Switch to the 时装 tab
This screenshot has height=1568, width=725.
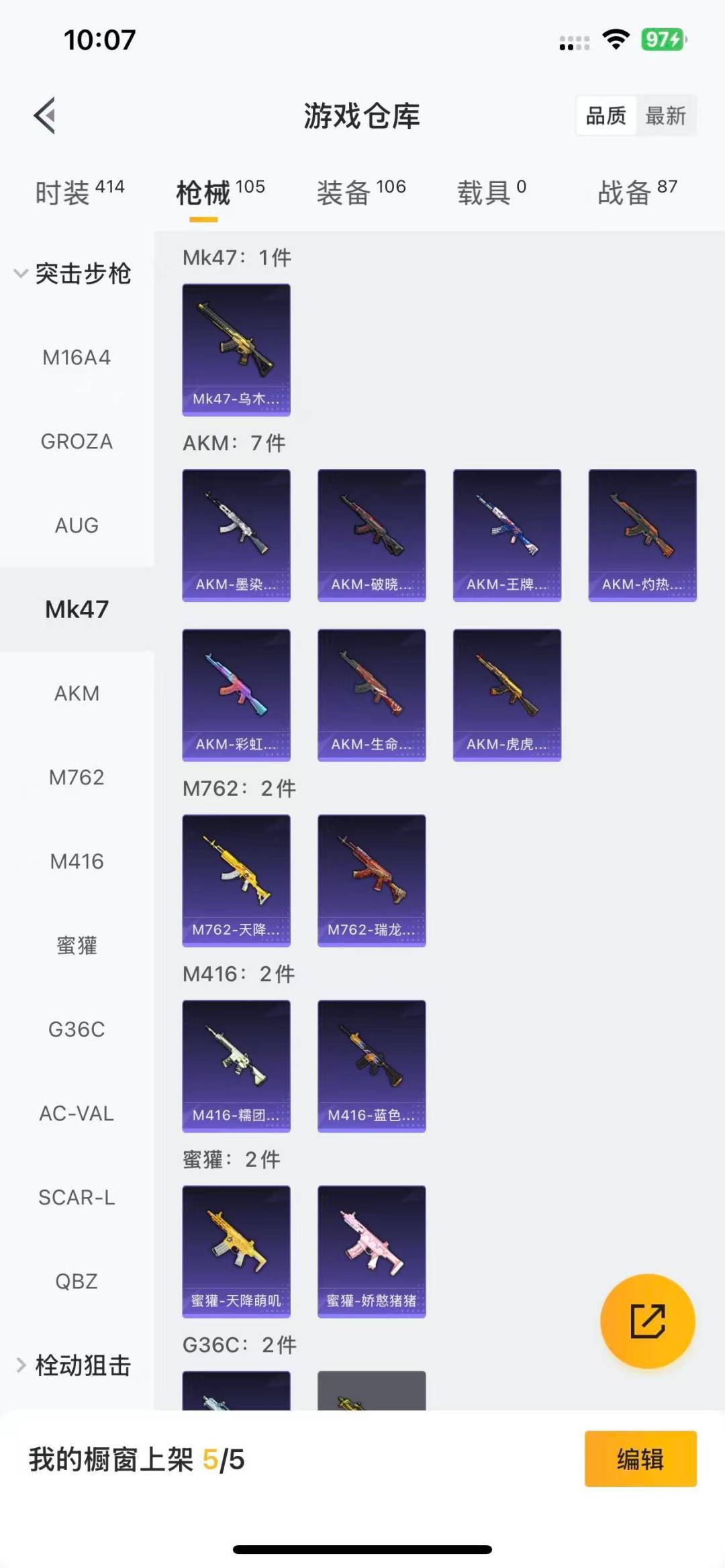point(79,193)
